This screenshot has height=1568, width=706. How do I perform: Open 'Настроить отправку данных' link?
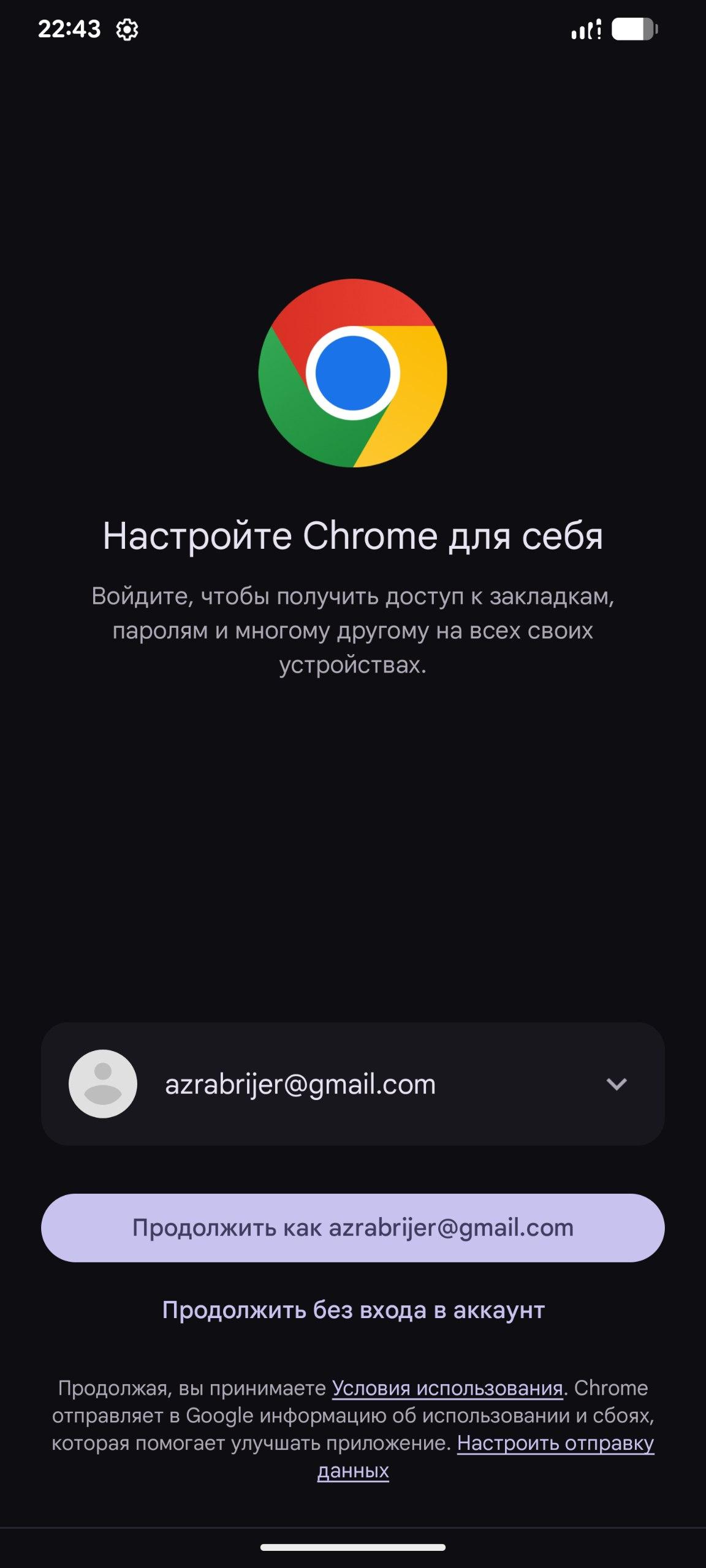click(x=555, y=1444)
